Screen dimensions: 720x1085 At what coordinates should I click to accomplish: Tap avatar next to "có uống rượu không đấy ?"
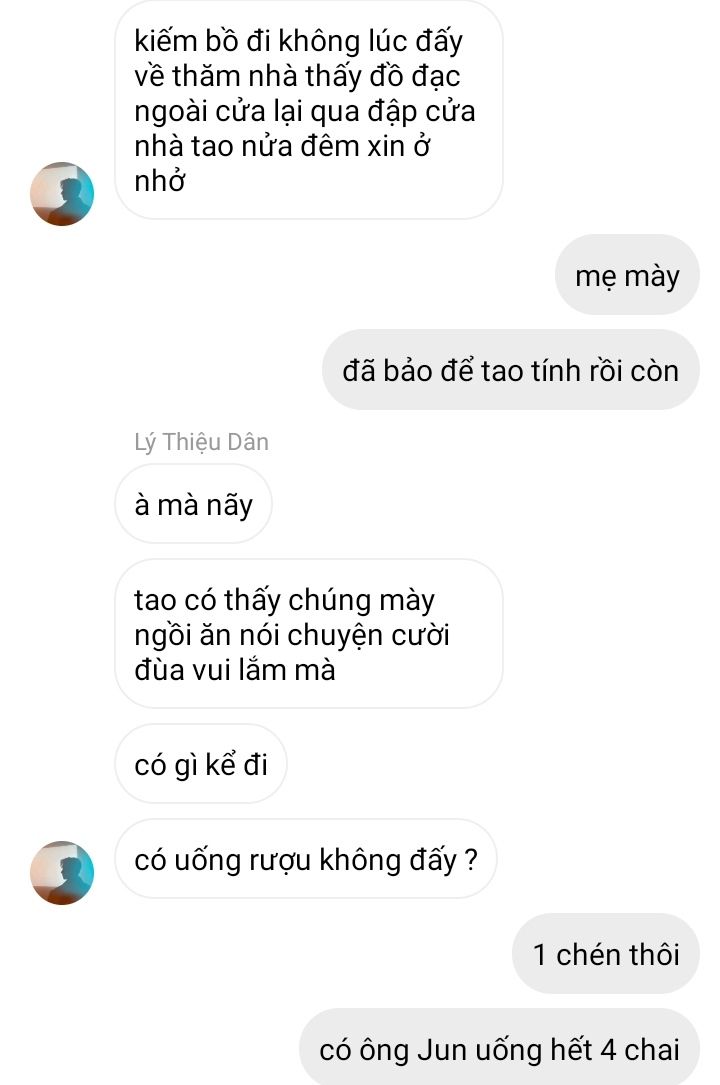pyautogui.click(x=62, y=872)
